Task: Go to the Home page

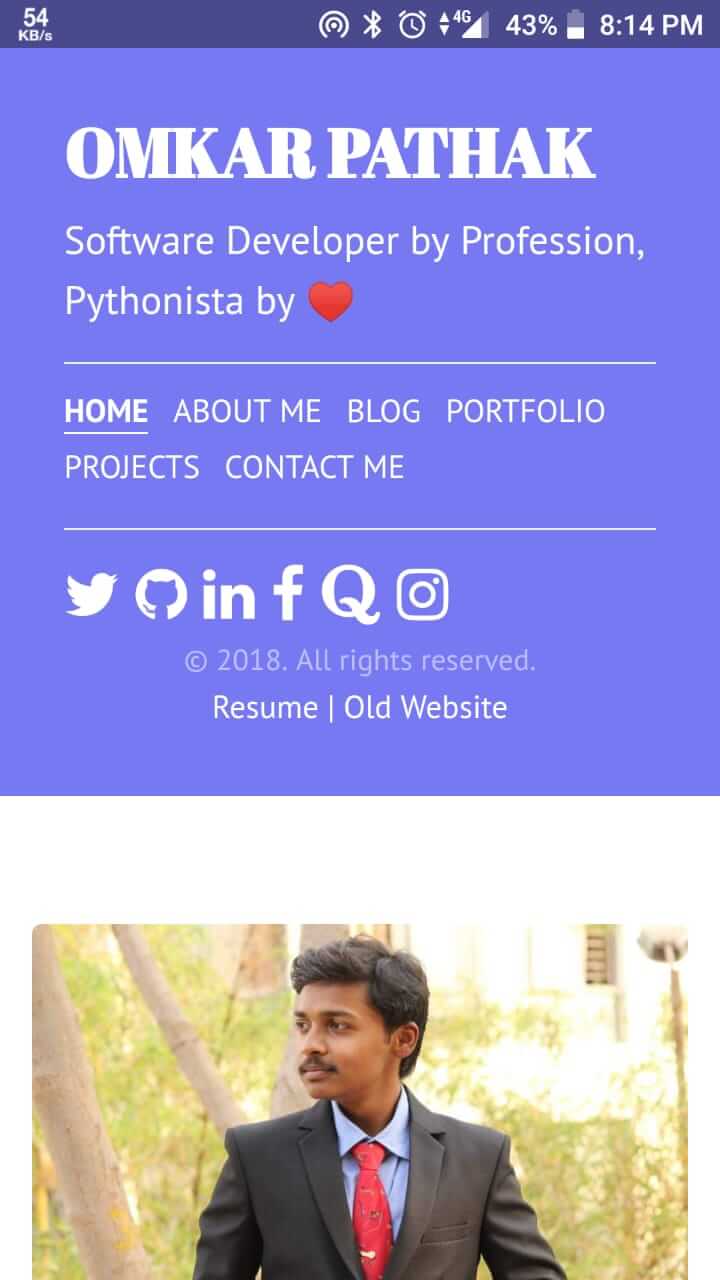Action: pos(106,411)
